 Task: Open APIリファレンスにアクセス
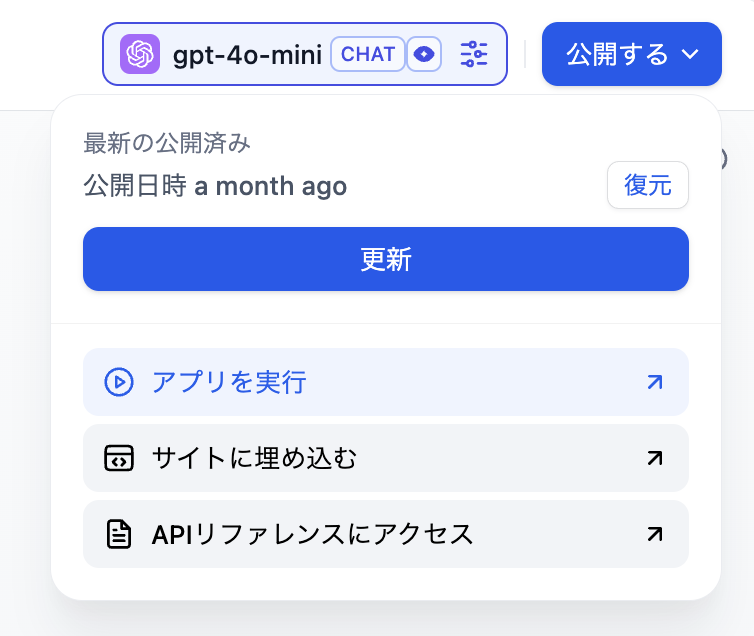click(x=385, y=534)
